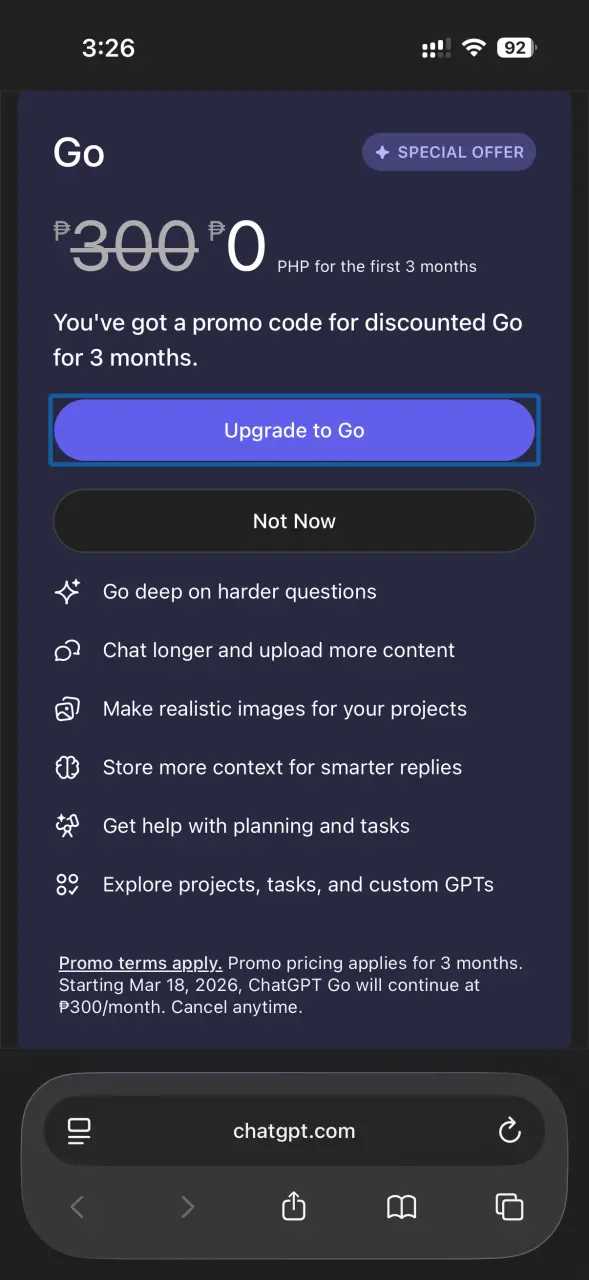Viewport: 589px width, 1280px height.
Task: Dismiss the offer with Not Now
Action: [294, 521]
